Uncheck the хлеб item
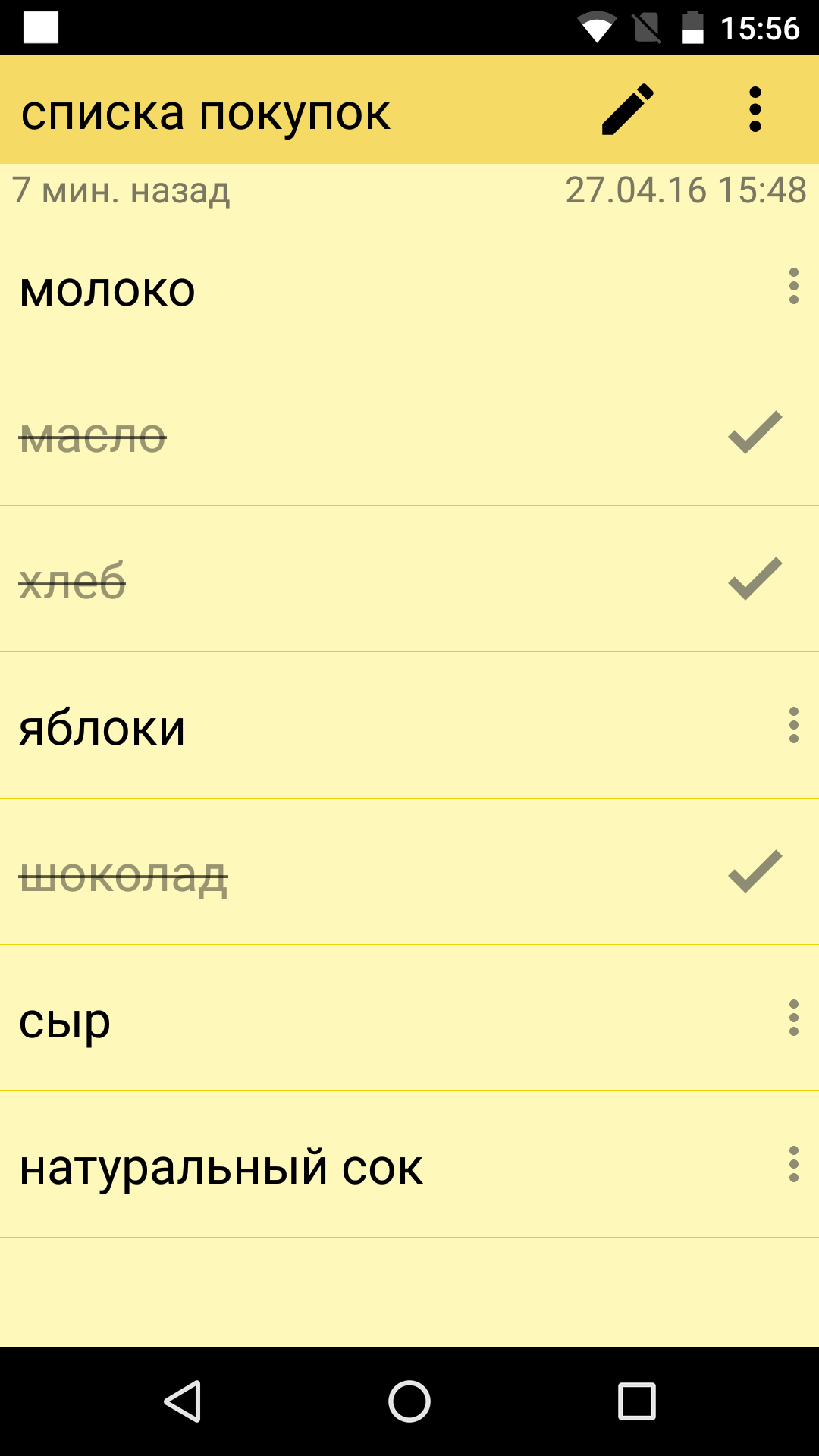Screen dimensions: 819x1456 coord(755,579)
